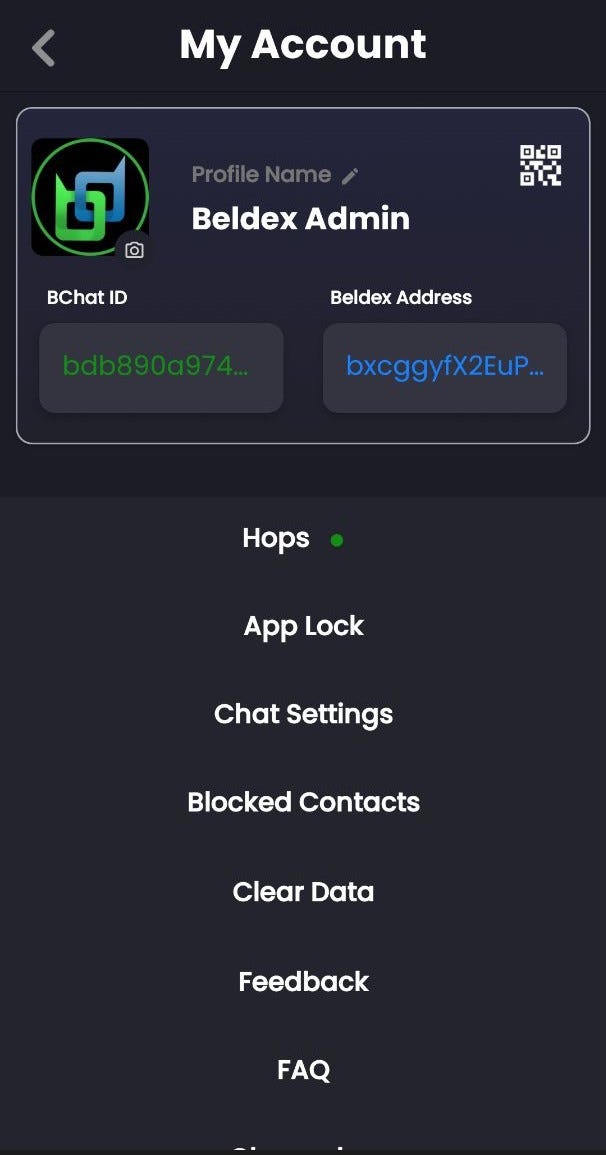
Task: Go back from My Account
Action: pyautogui.click(x=43, y=47)
